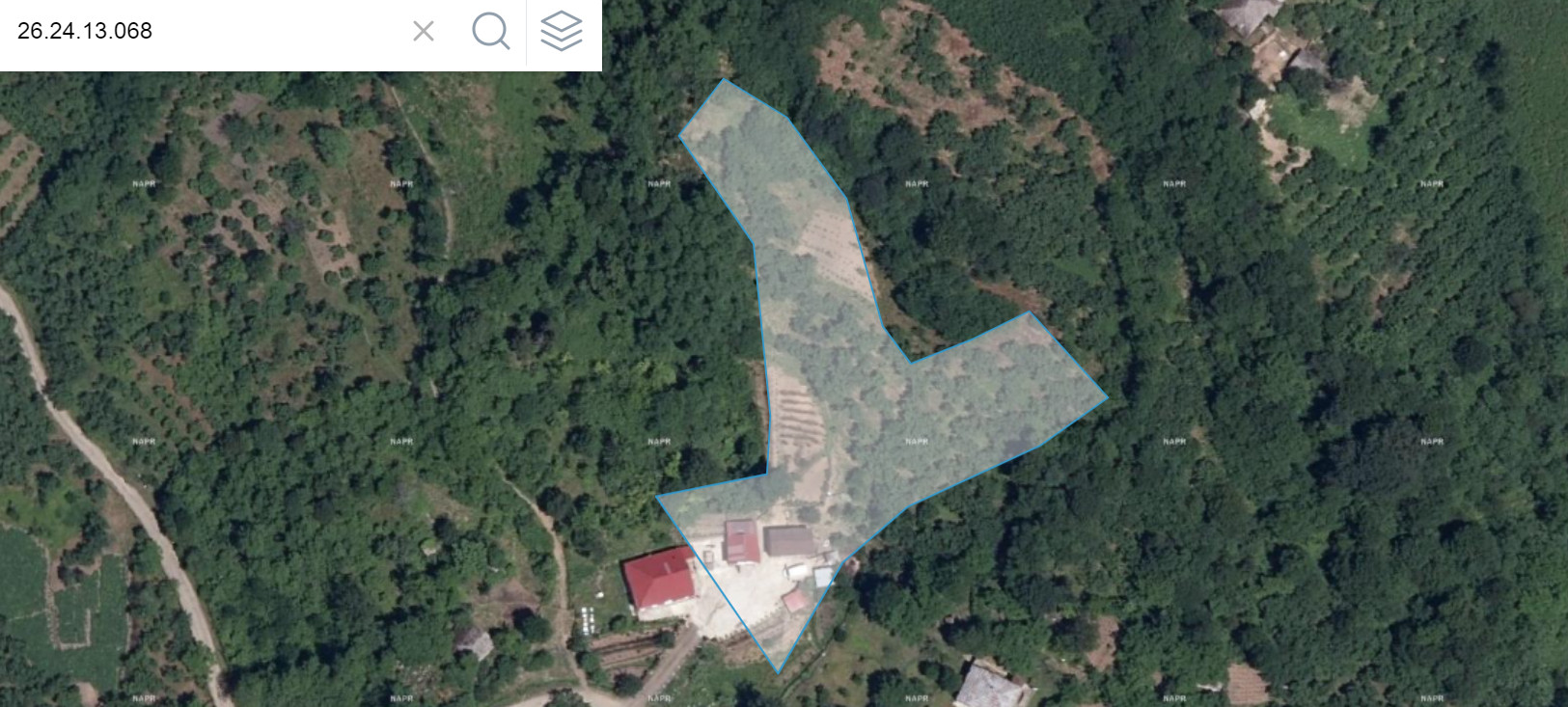Image resolution: width=1568 pixels, height=707 pixels.
Task: Clear the search text with the X
Action: pyautogui.click(x=424, y=31)
